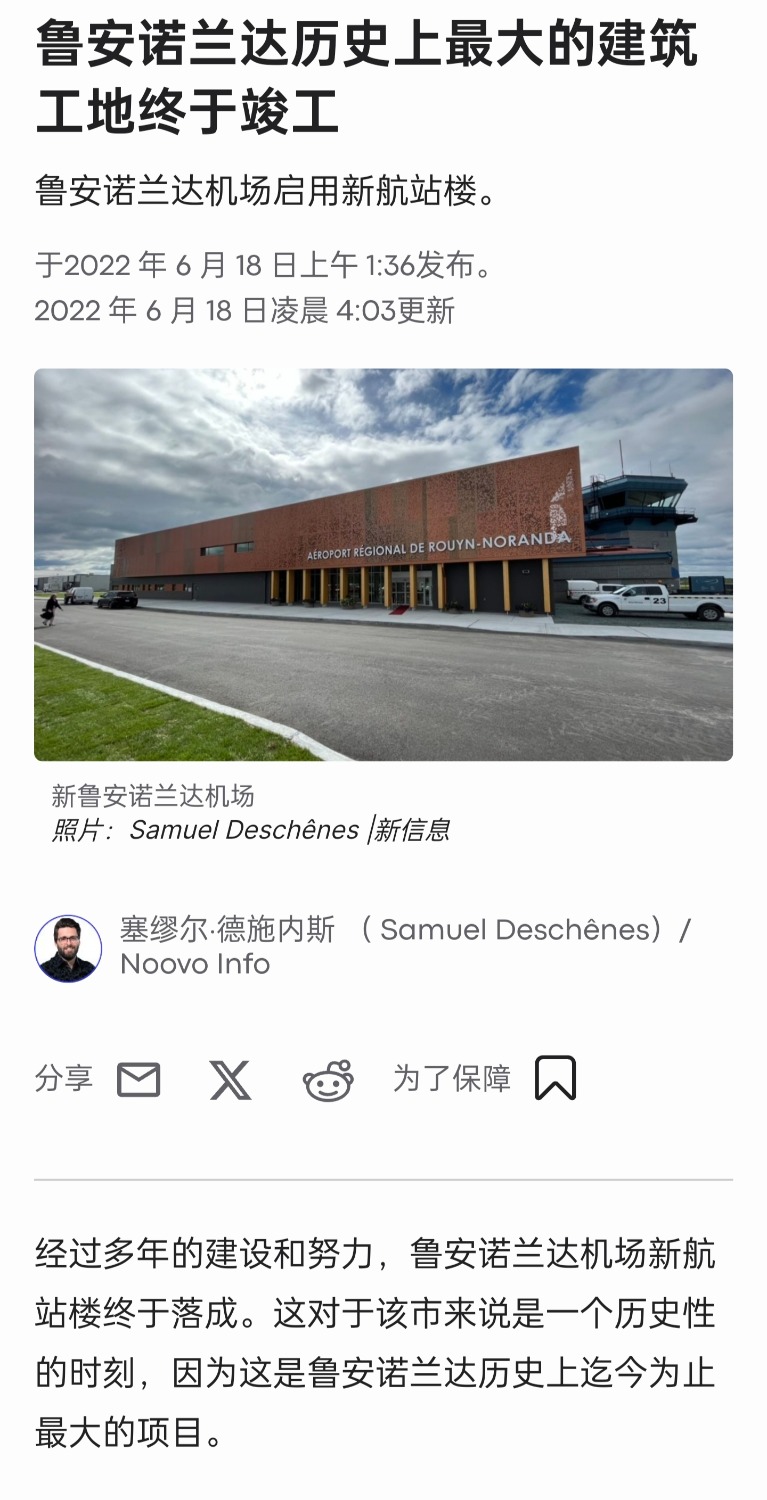The image size is (767, 1500).
Task: Share the article by email
Action: click(139, 1080)
